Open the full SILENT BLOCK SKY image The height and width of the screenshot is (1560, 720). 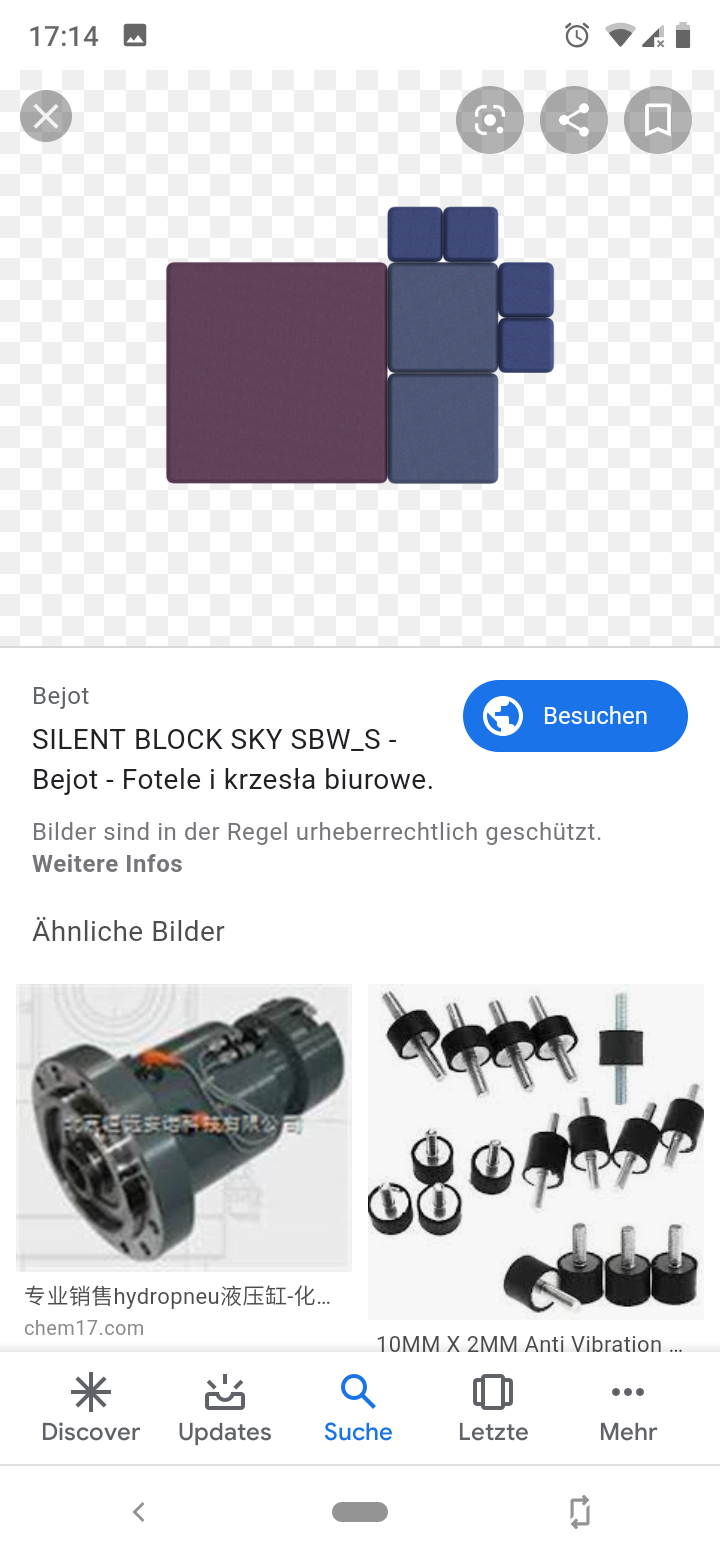tap(360, 345)
